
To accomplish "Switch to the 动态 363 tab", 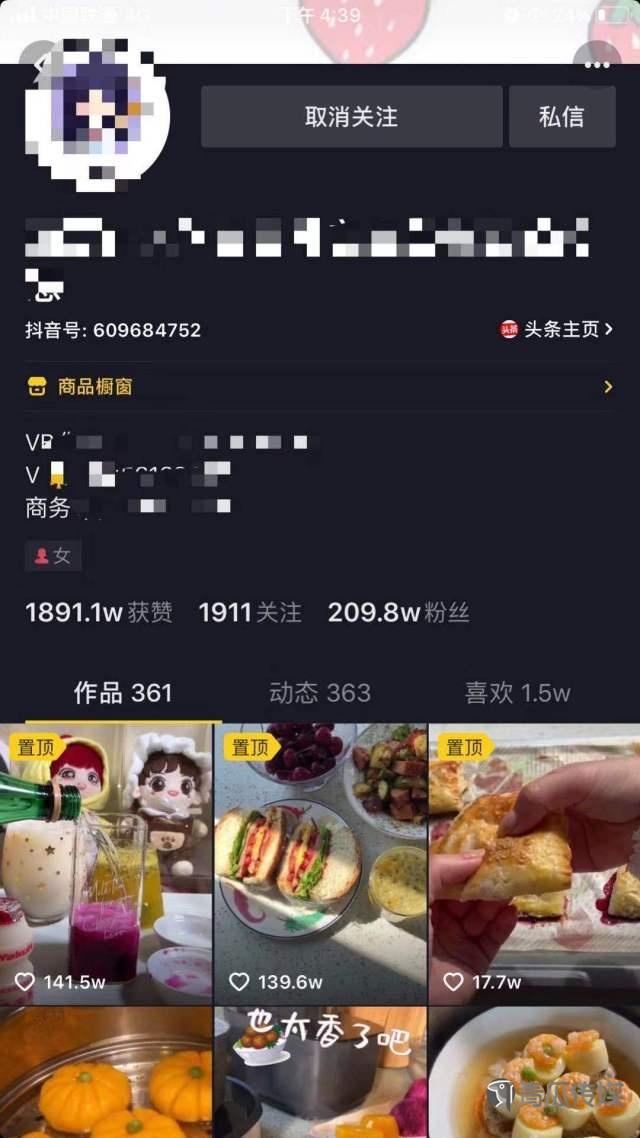I will tap(319, 692).
